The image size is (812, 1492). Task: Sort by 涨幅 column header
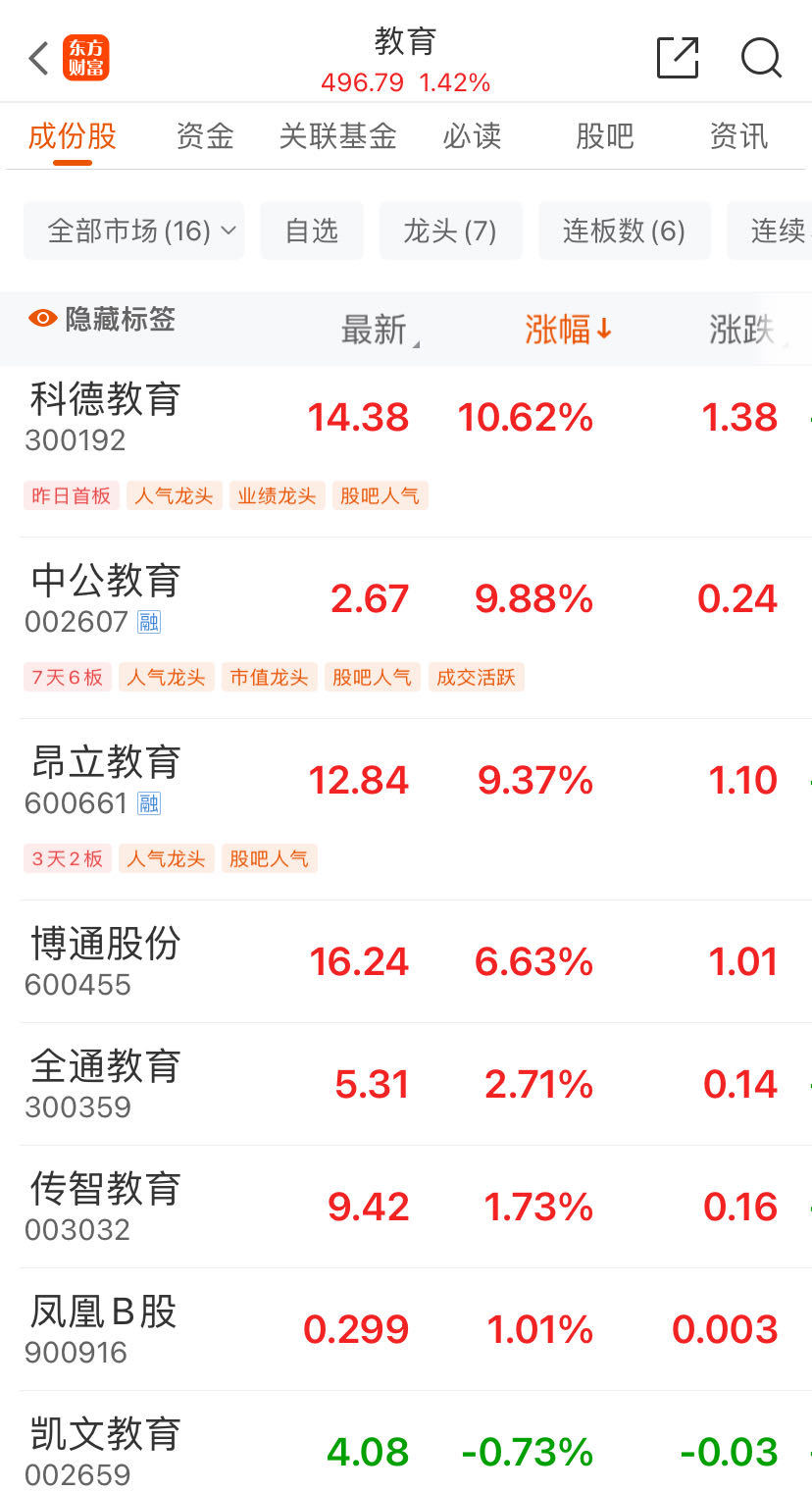[567, 331]
